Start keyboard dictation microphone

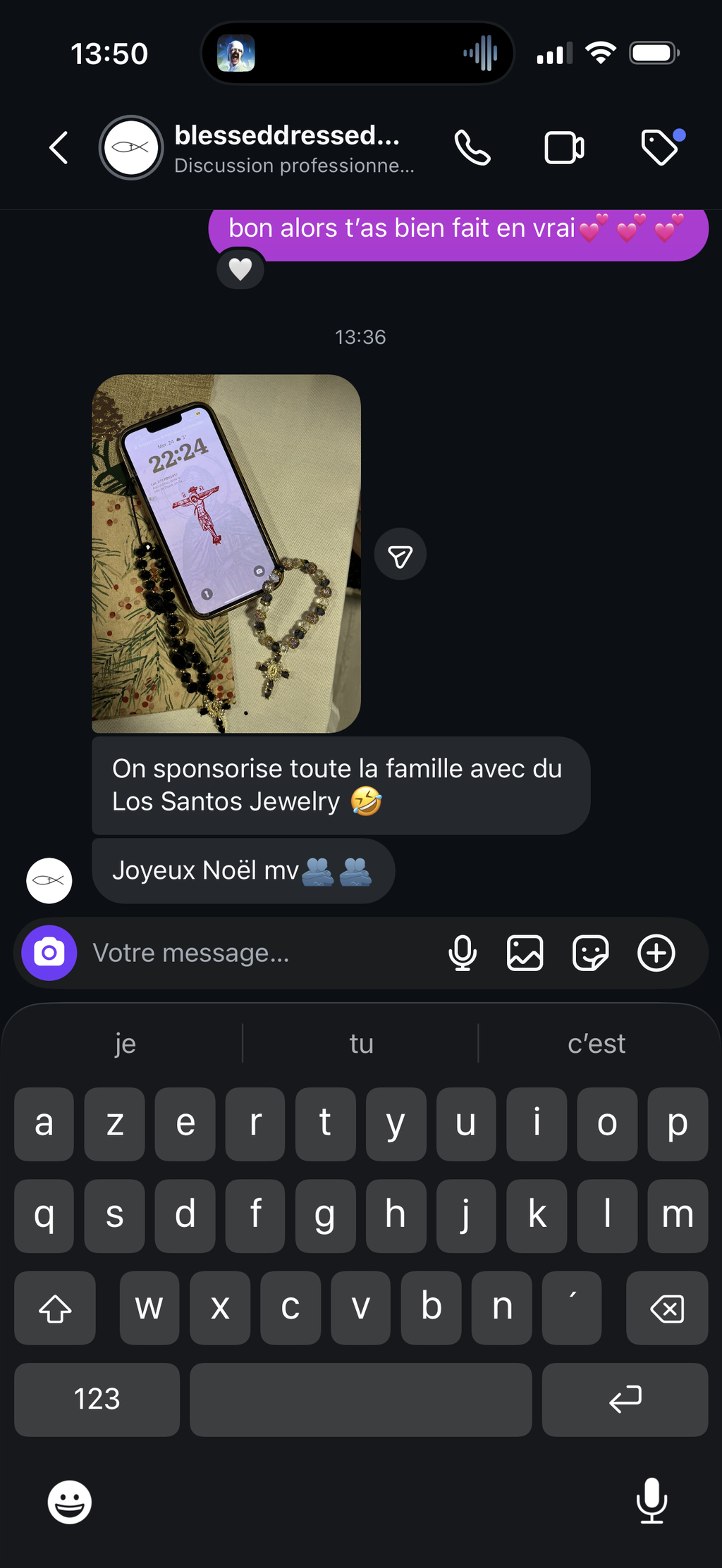click(x=651, y=1500)
